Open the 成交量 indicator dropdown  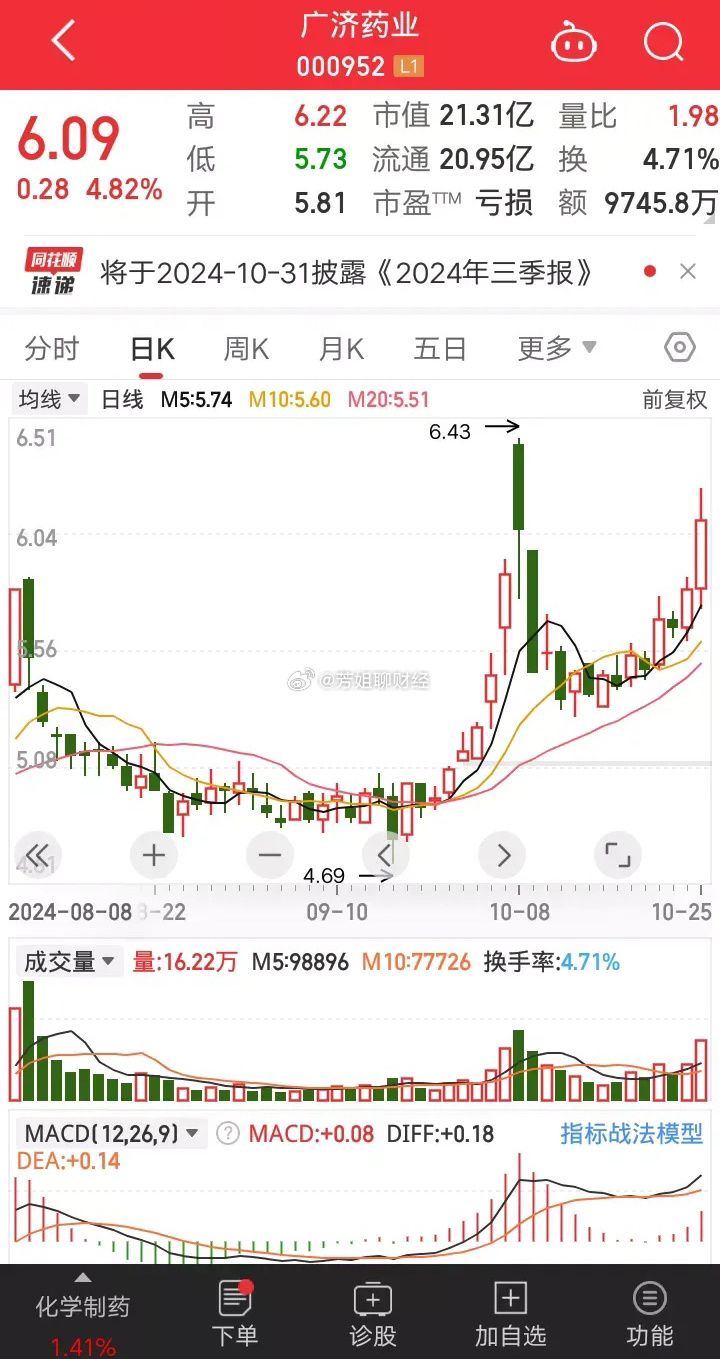[68, 962]
